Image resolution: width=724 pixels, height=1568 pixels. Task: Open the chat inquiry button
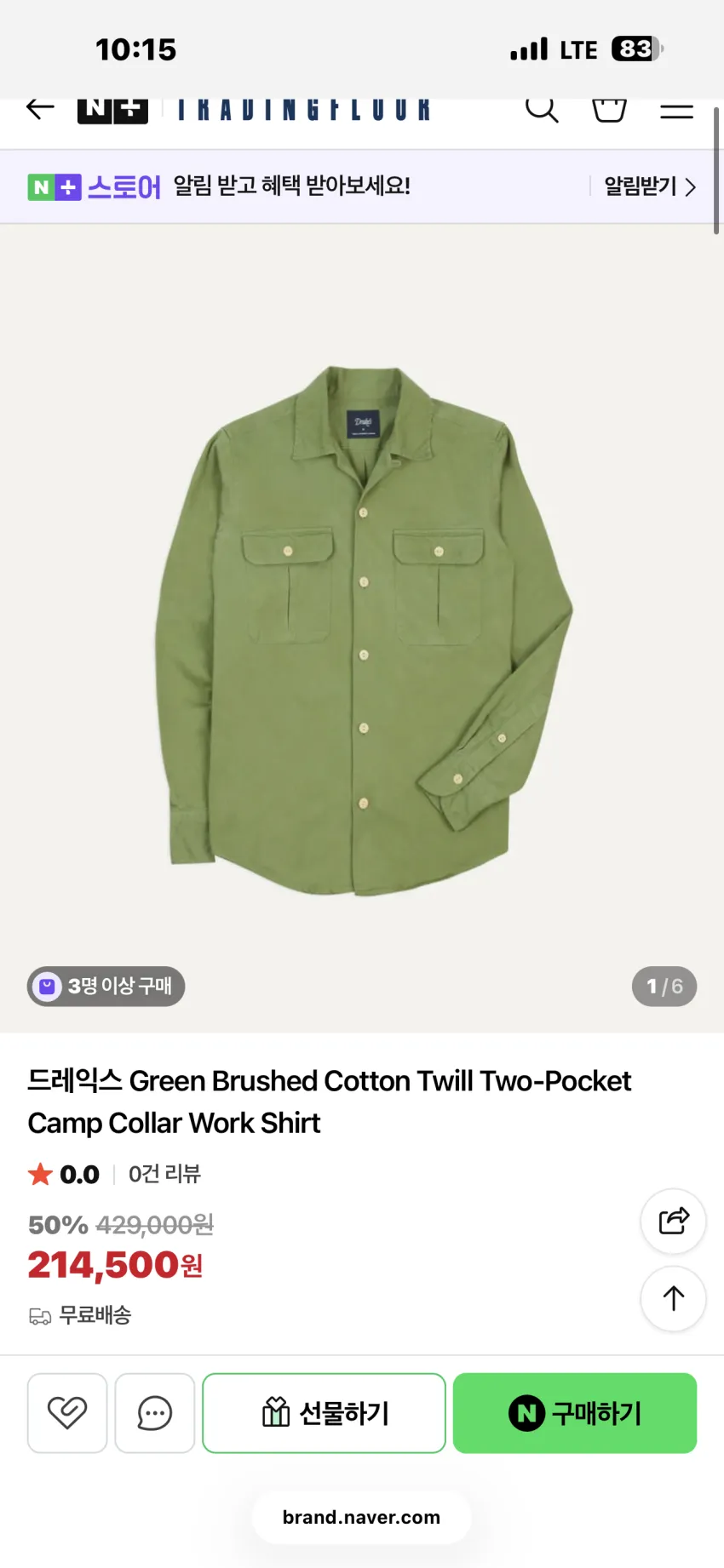[155, 1413]
